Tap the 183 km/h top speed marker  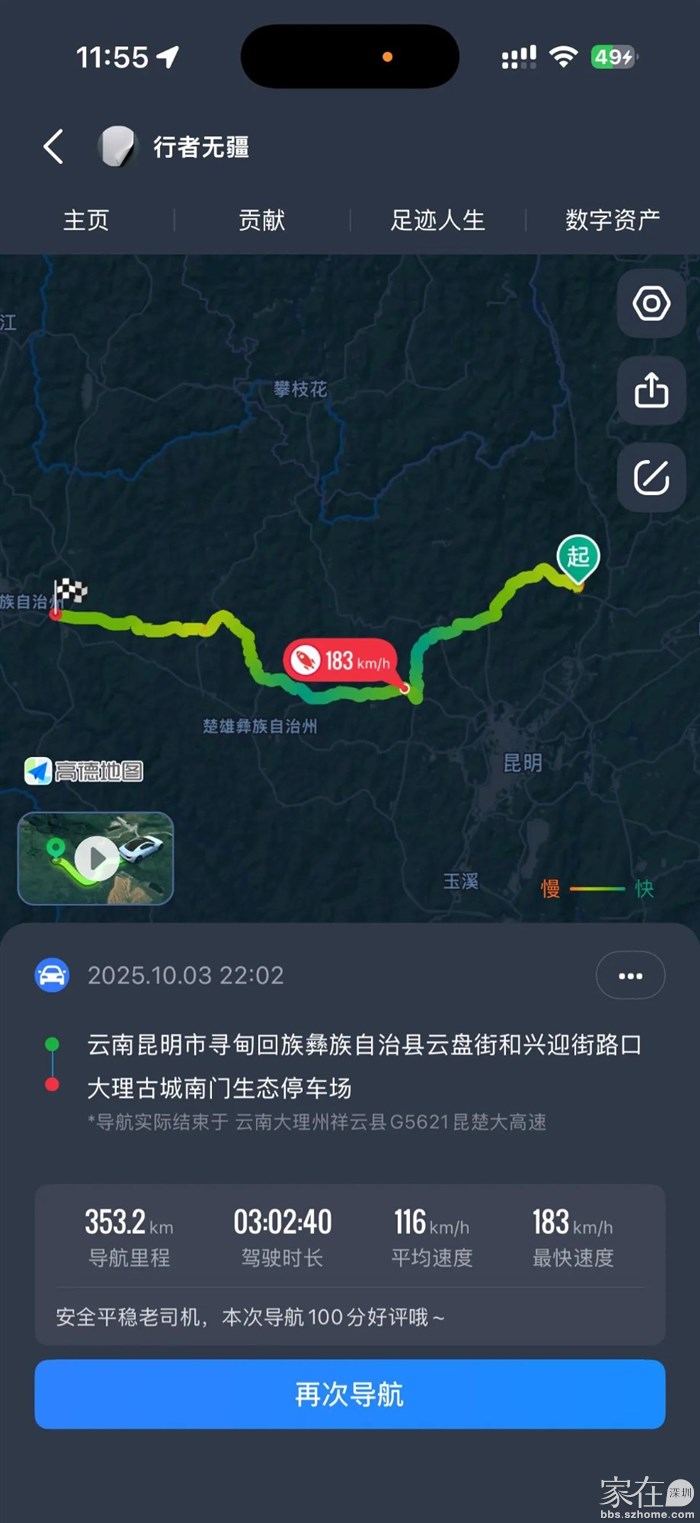(x=340, y=660)
